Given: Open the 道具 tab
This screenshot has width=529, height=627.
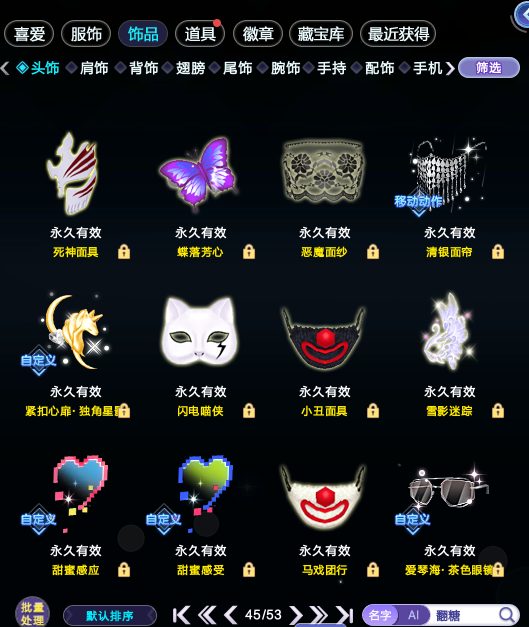Looking at the screenshot, I should (x=200, y=34).
